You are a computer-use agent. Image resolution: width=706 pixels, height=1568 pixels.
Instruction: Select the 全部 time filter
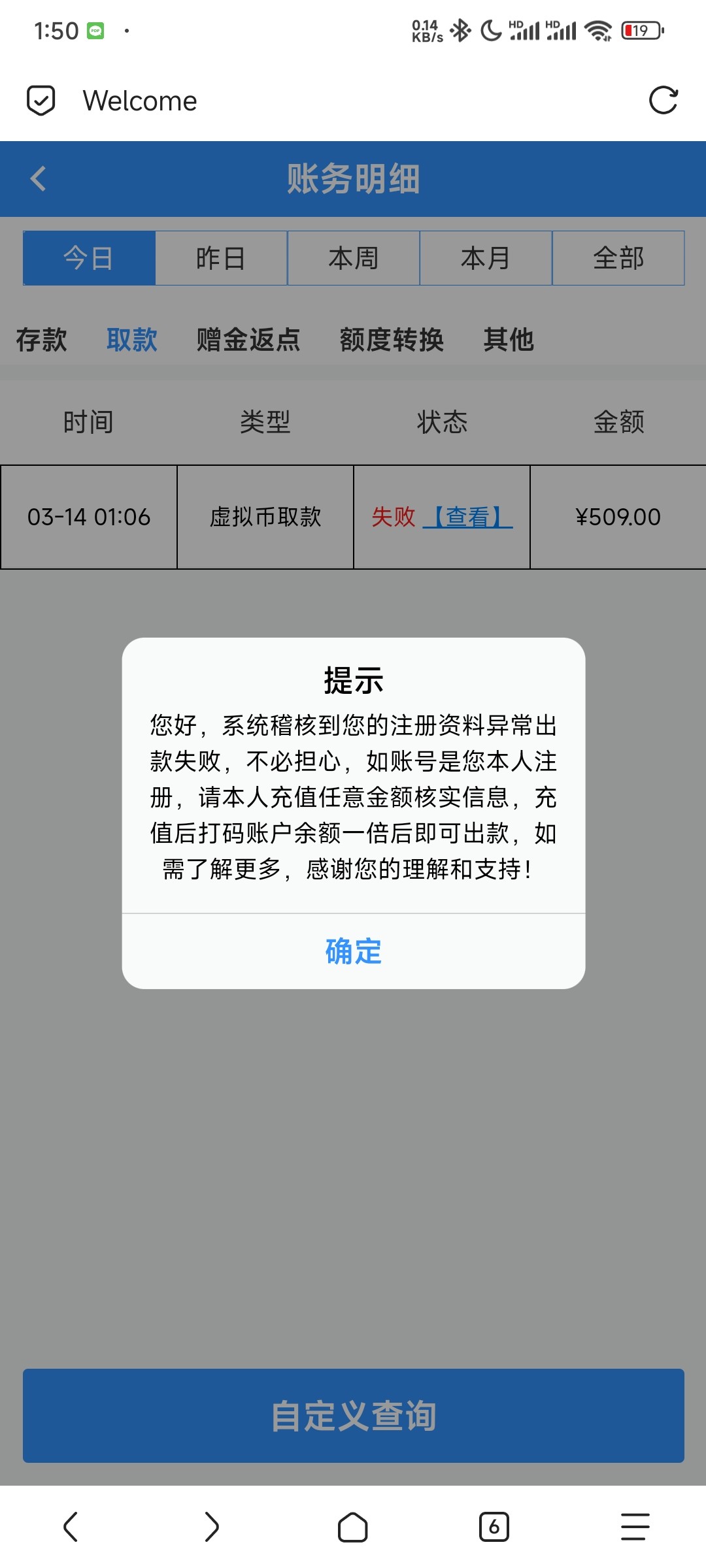click(x=618, y=257)
